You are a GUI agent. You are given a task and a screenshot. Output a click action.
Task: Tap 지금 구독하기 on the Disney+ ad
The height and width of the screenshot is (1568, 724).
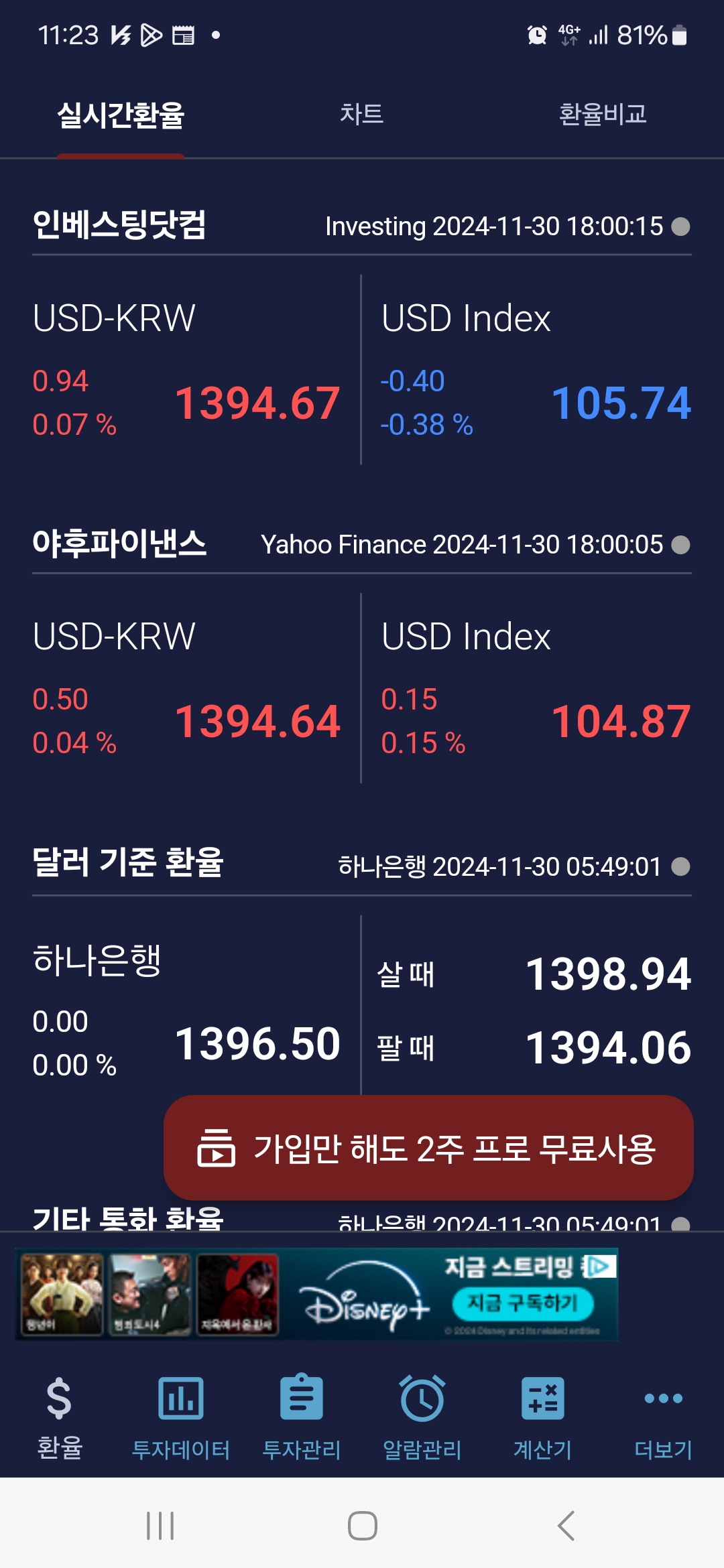(x=522, y=1303)
